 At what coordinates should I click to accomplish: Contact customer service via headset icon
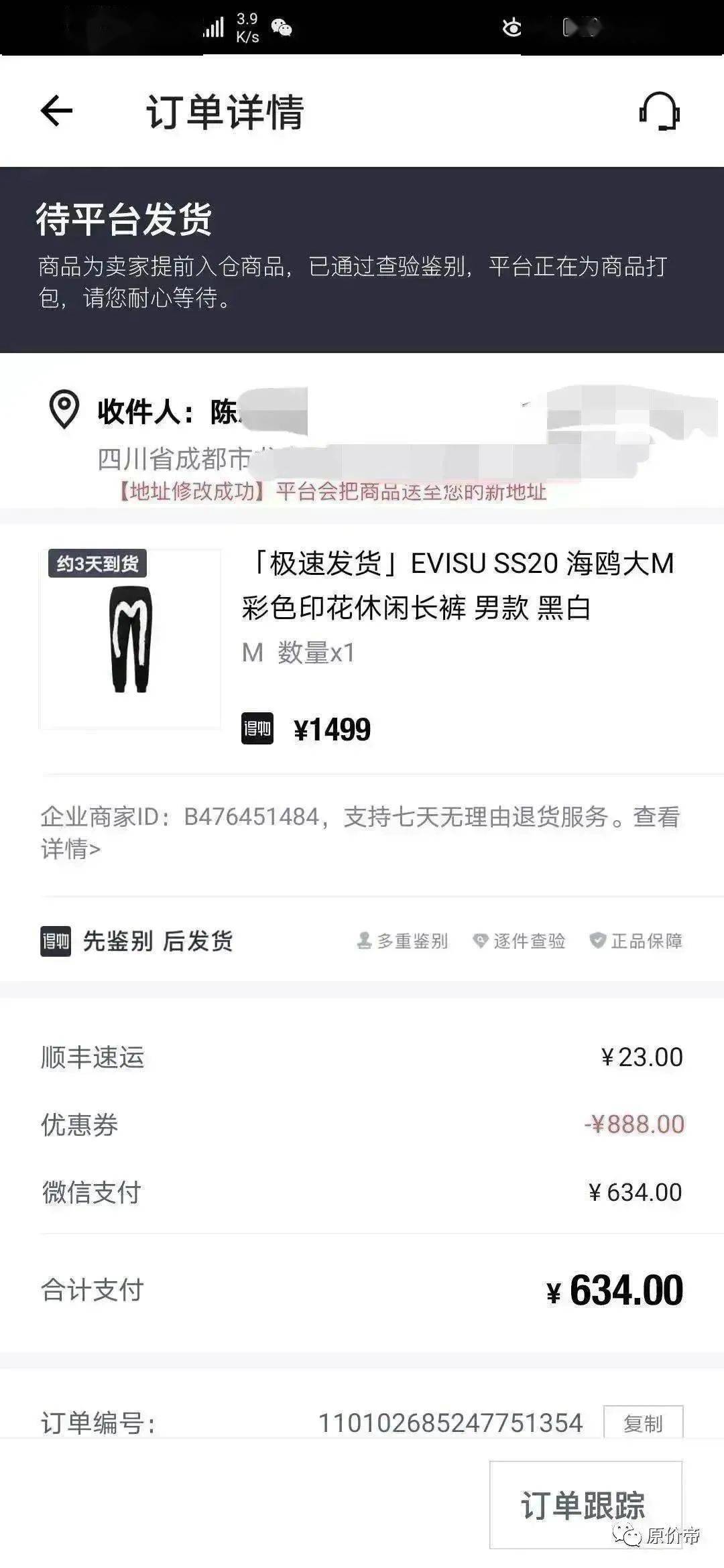(659, 111)
